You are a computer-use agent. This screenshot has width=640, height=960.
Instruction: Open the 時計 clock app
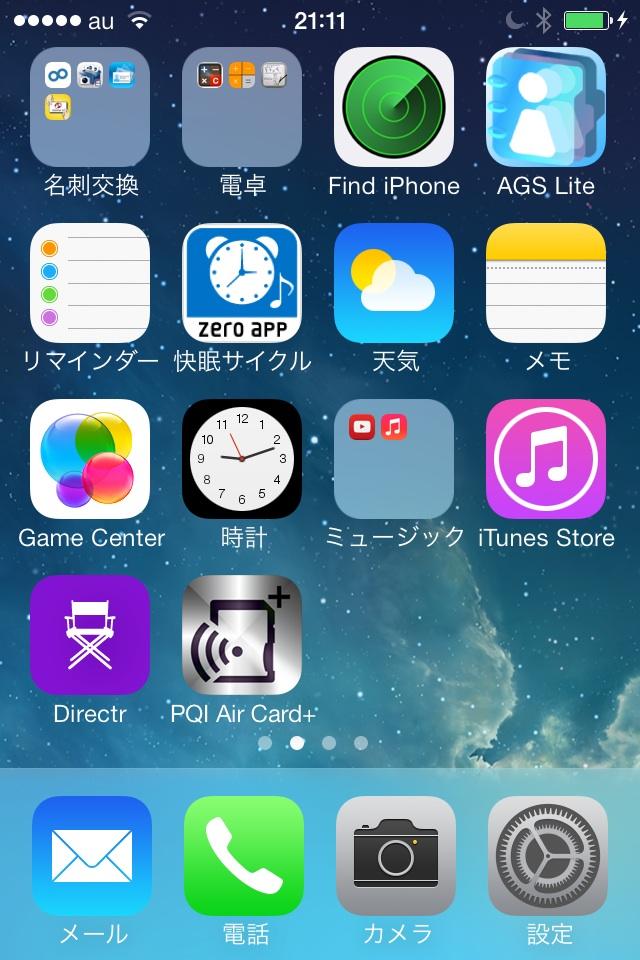[242, 459]
